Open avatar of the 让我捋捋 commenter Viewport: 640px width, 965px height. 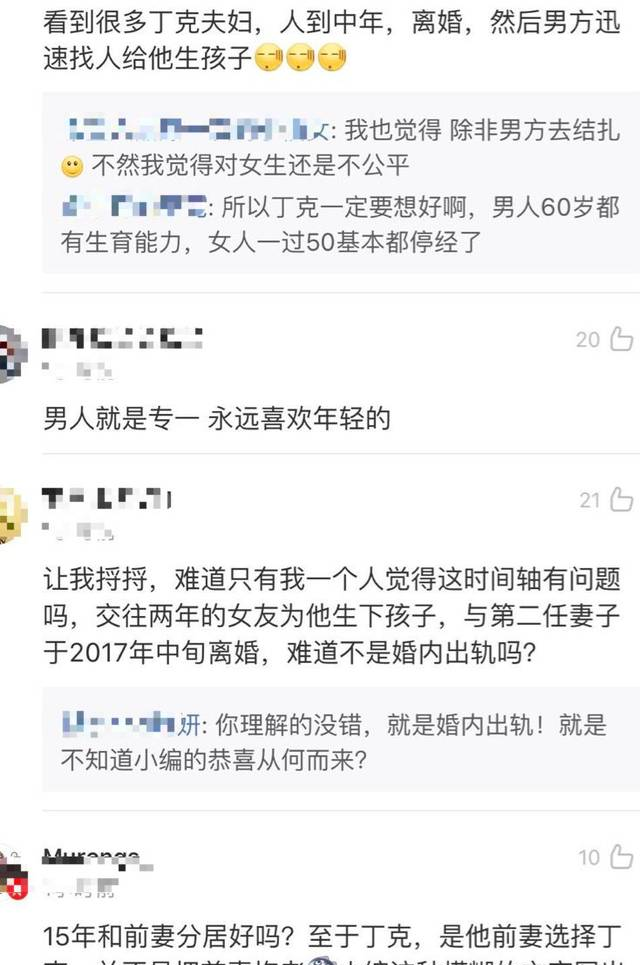pyautogui.click(x=12, y=510)
